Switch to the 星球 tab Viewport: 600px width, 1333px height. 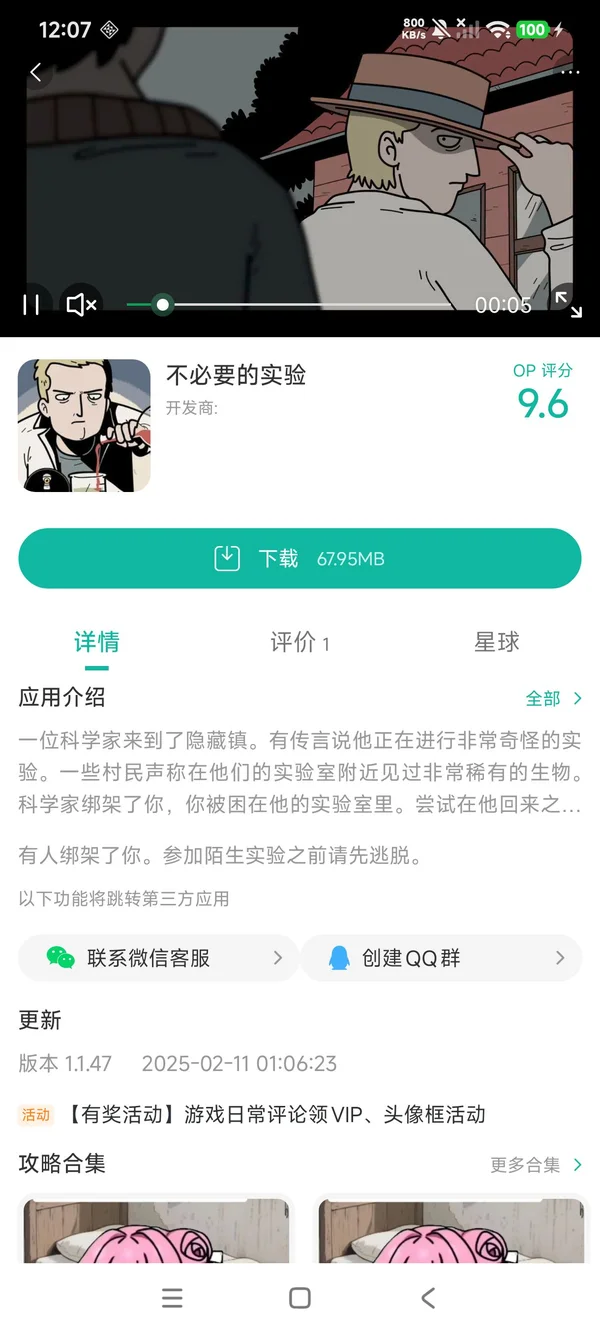pyautogui.click(x=496, y=642)
